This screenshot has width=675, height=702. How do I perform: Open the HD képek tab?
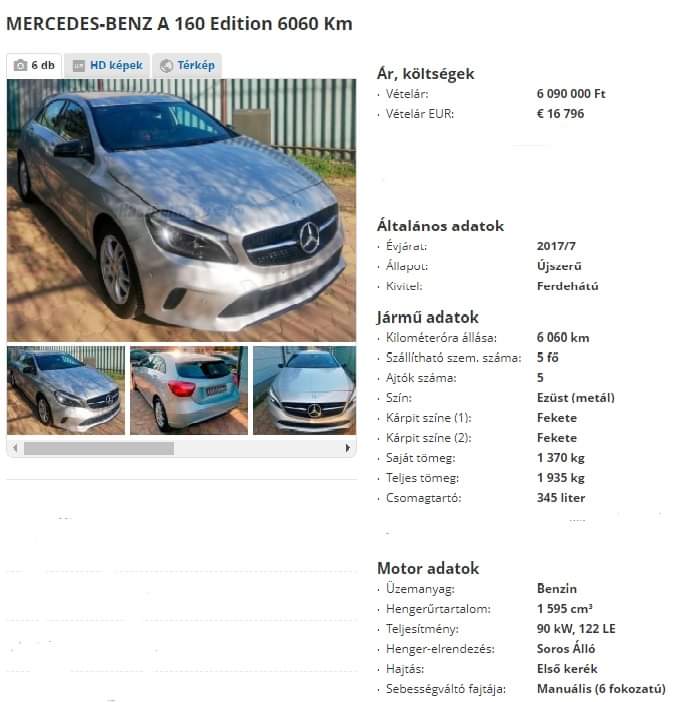[107, 65]
